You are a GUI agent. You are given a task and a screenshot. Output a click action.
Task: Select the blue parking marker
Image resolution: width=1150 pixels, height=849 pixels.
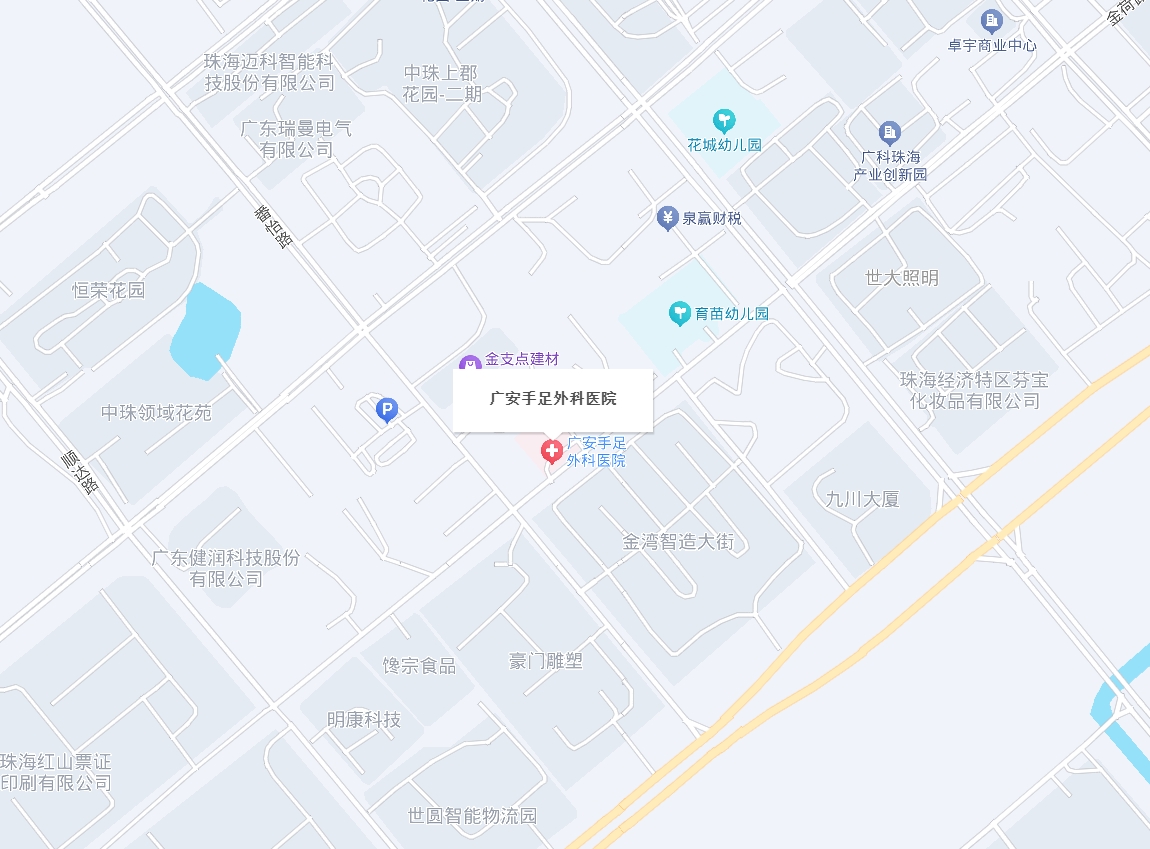tap(386, 409)
